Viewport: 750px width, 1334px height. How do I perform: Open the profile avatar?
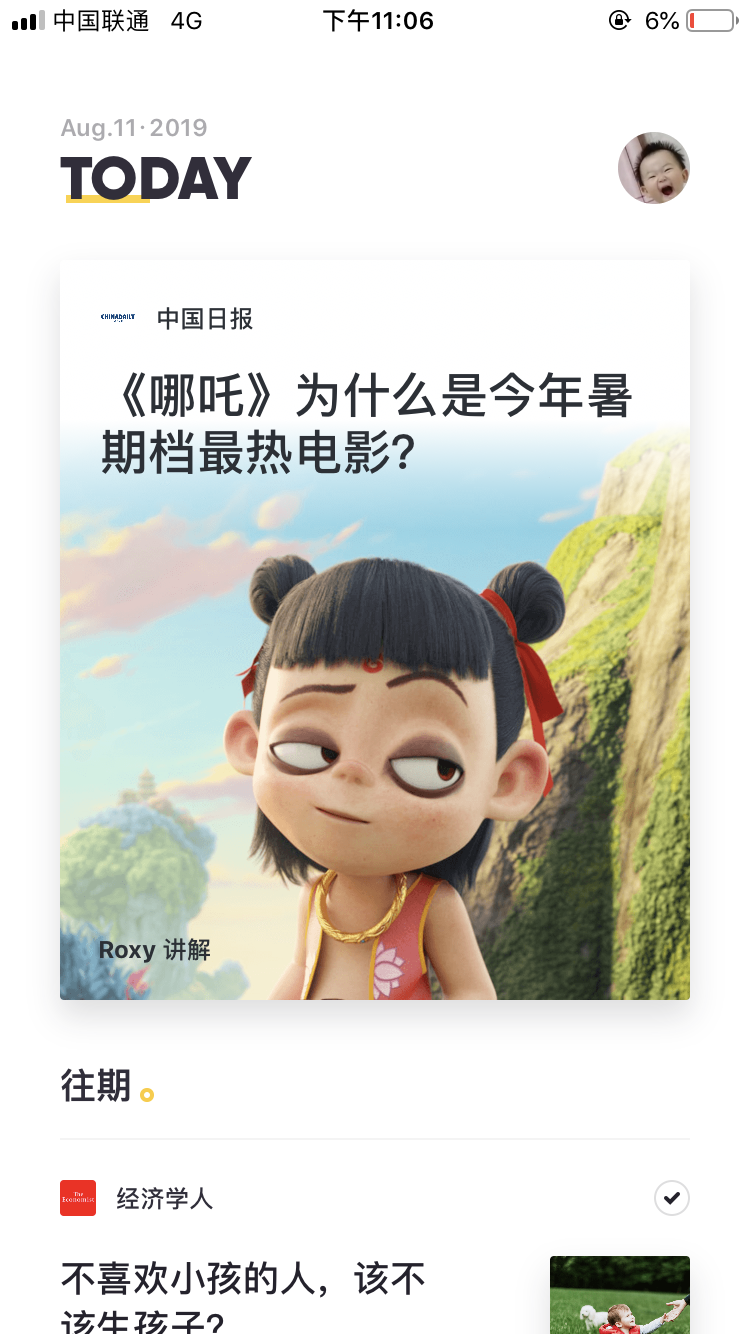pos(654,168)
